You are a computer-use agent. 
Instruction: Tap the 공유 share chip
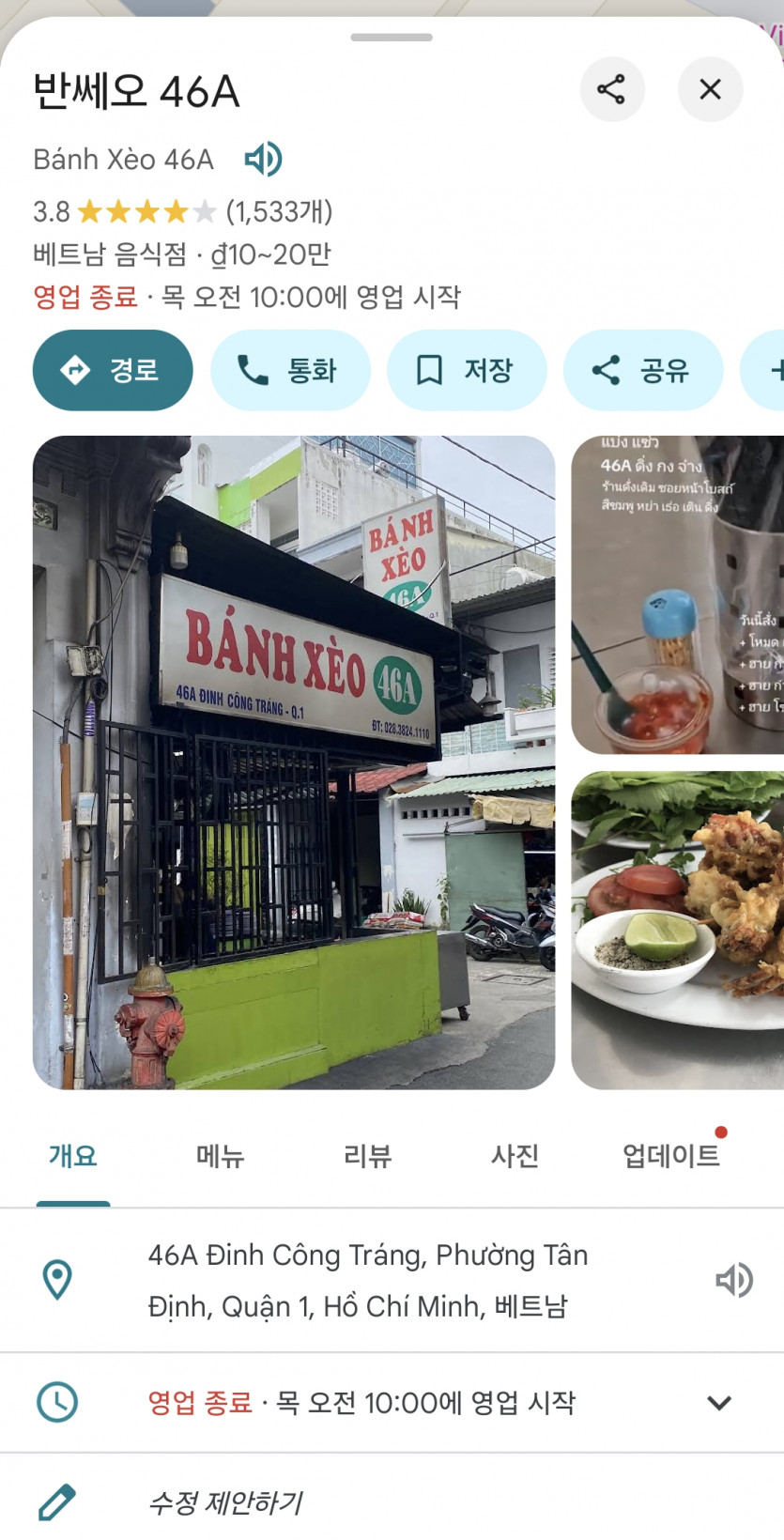point(643,370)
